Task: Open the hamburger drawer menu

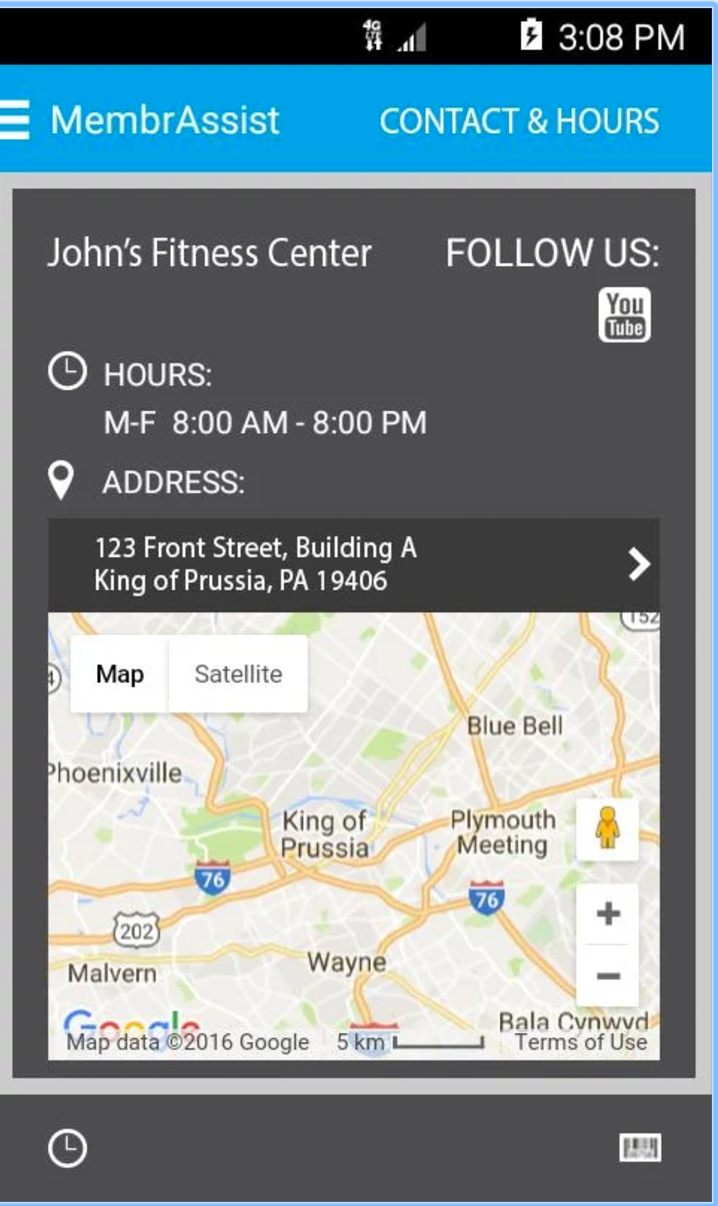Action: [x=15, y=120]
